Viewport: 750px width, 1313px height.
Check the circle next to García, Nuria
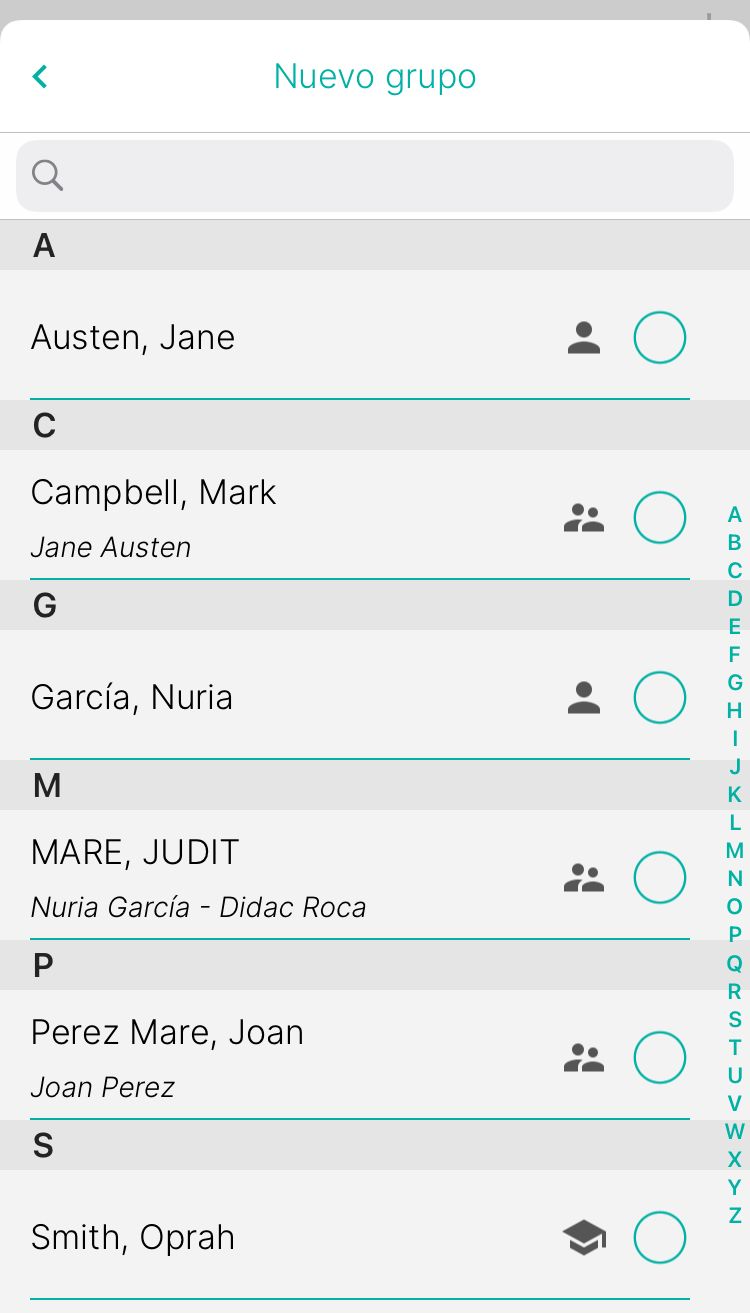(660, 697)
